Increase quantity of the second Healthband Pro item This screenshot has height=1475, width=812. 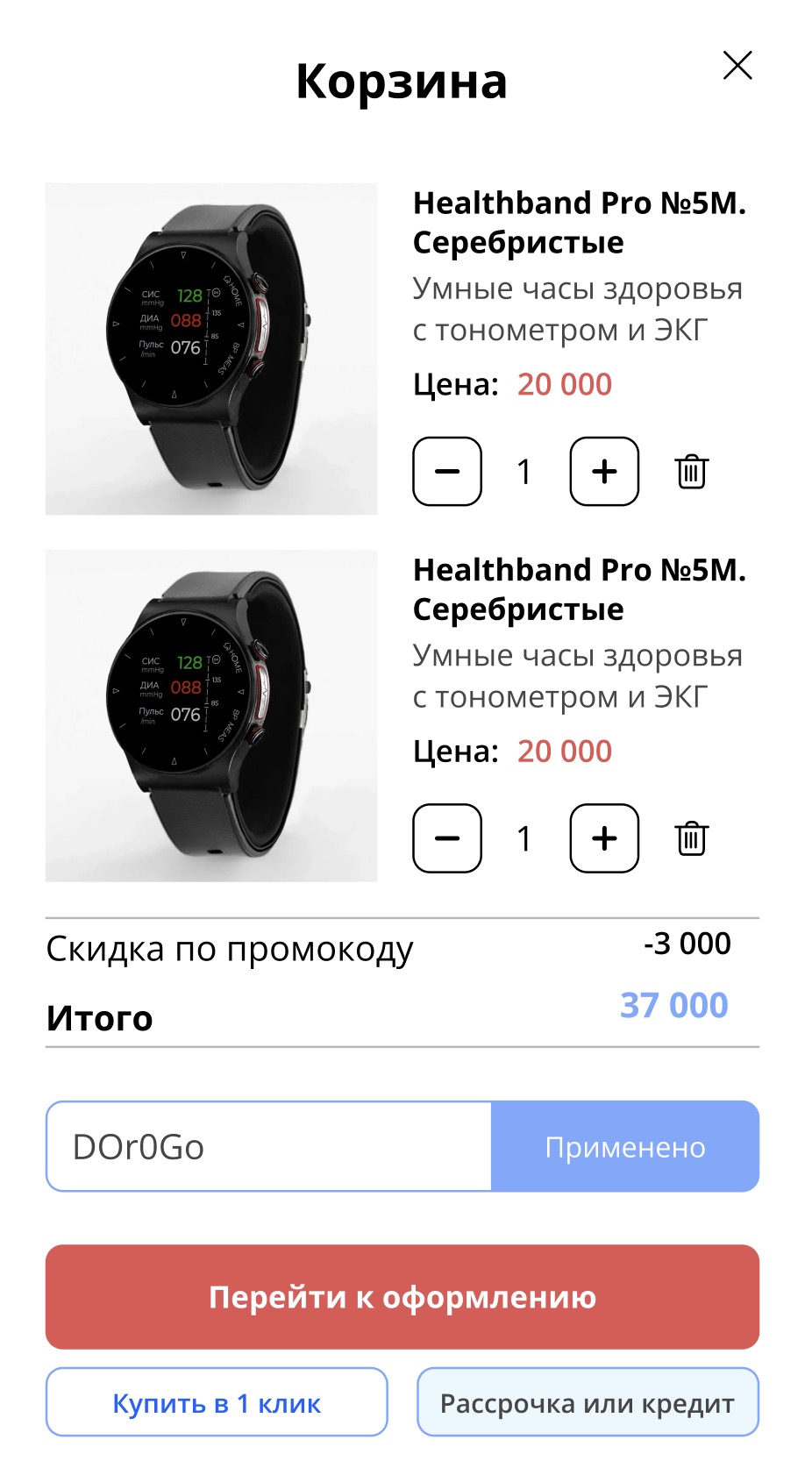604,838
